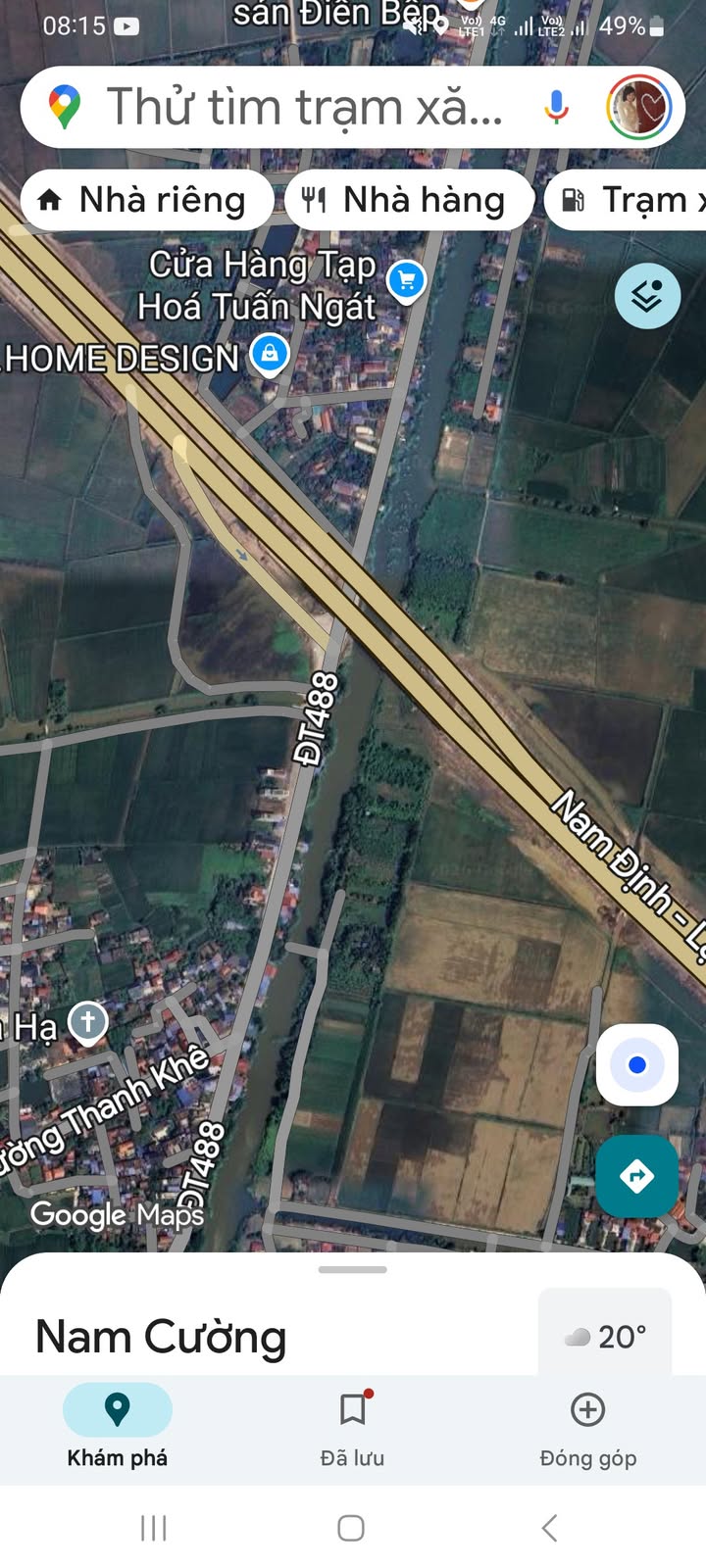Image resolution: width=706 pixels, height=1568 pixels.
Task: Open the account profile picture
Action: [x=638, y=107]
